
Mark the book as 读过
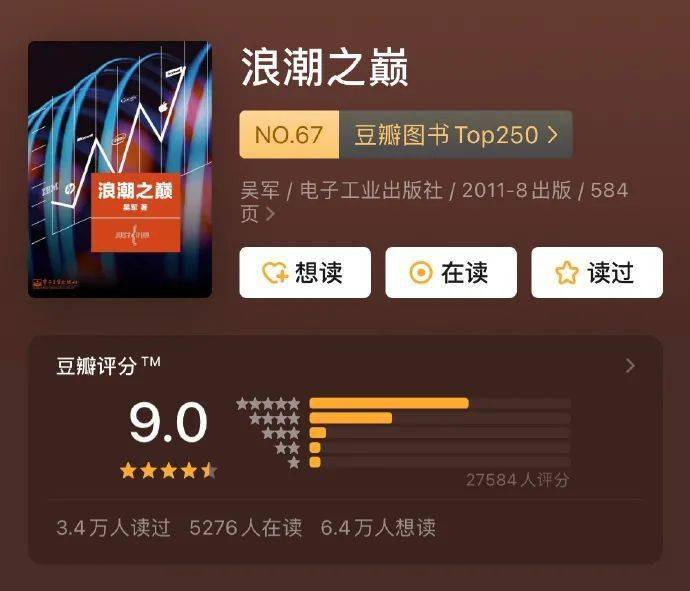(596, 273)
